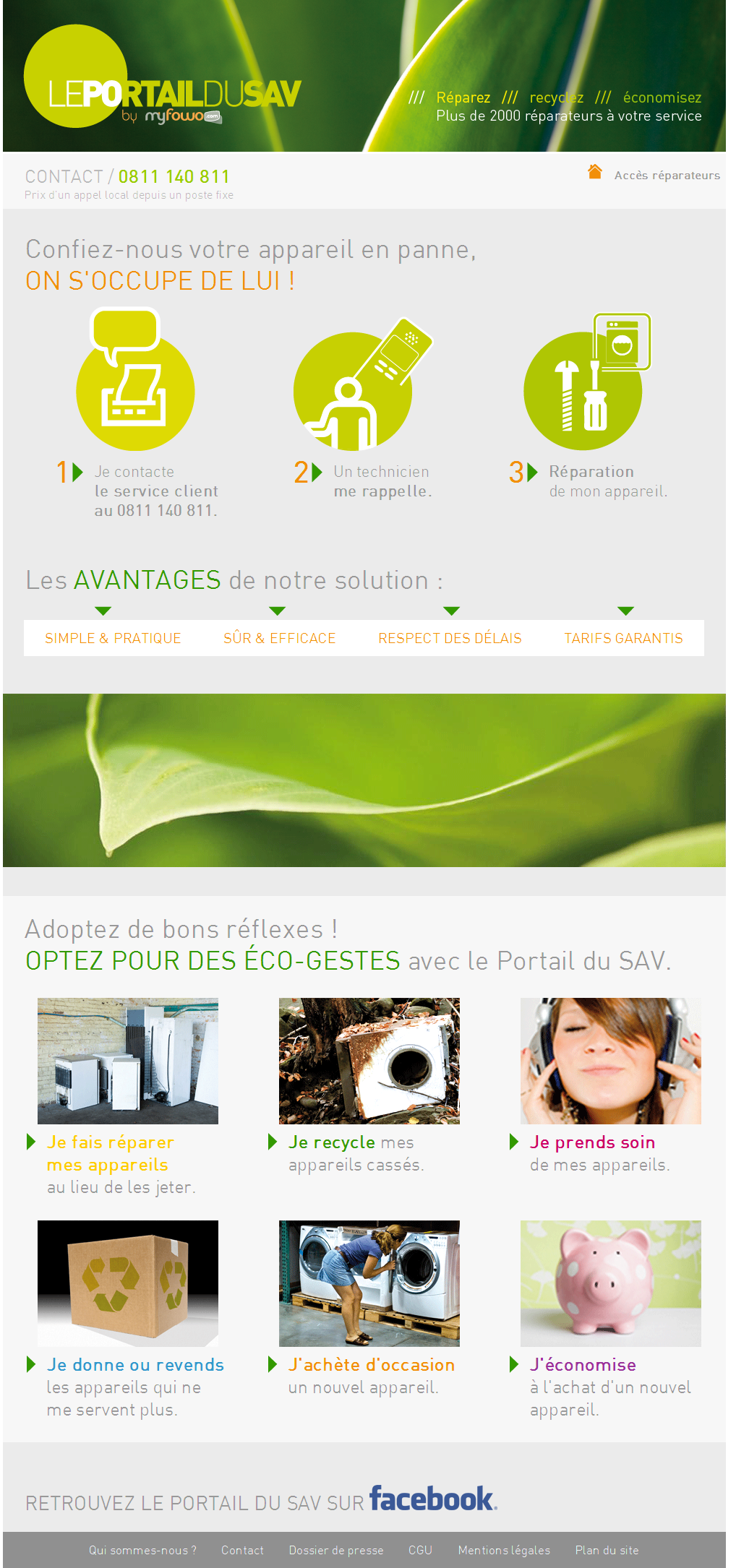
Task: Open the Je prends soin tile
Action: (611, 1061)
